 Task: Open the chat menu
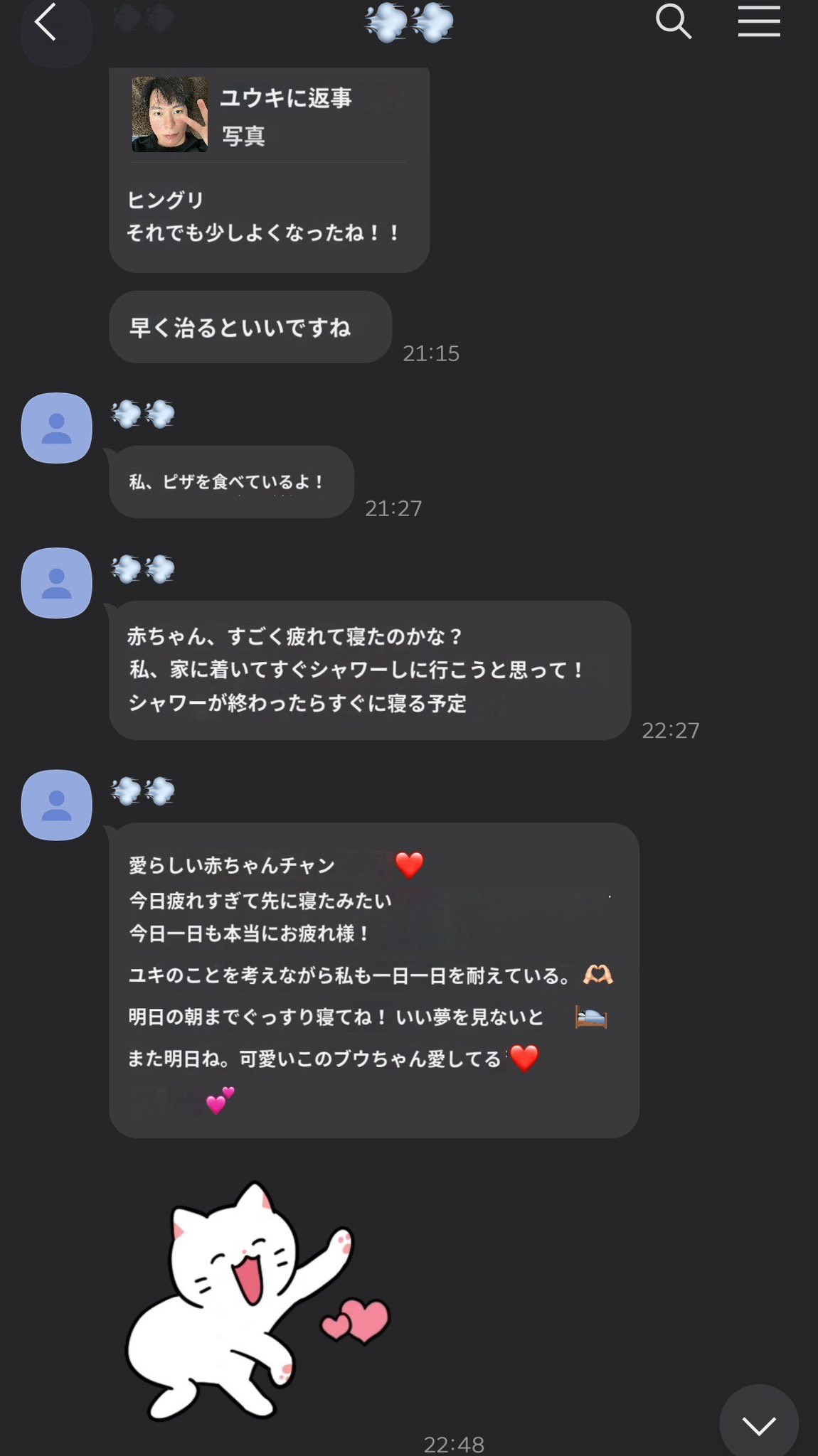(x=758, y=22)
